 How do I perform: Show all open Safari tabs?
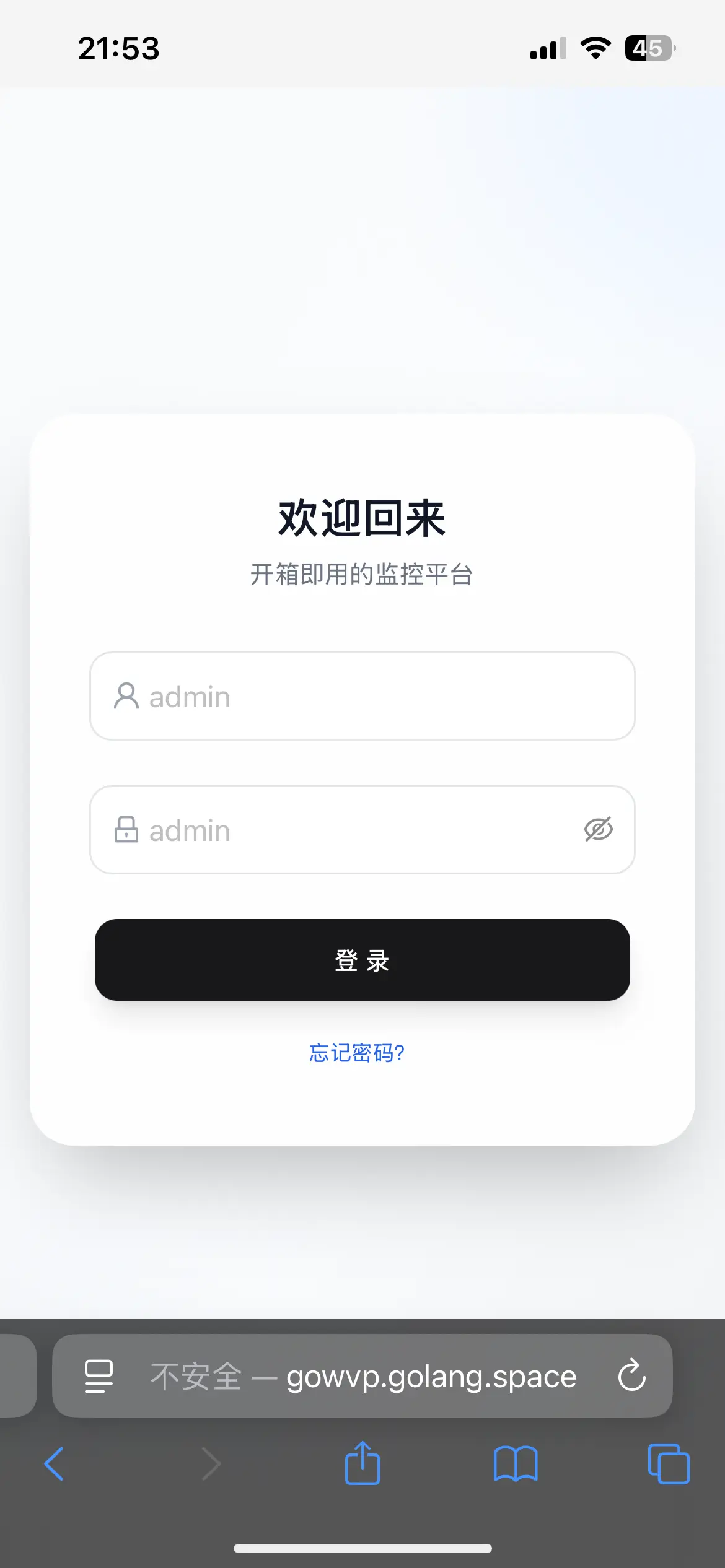coord(669,1465)
